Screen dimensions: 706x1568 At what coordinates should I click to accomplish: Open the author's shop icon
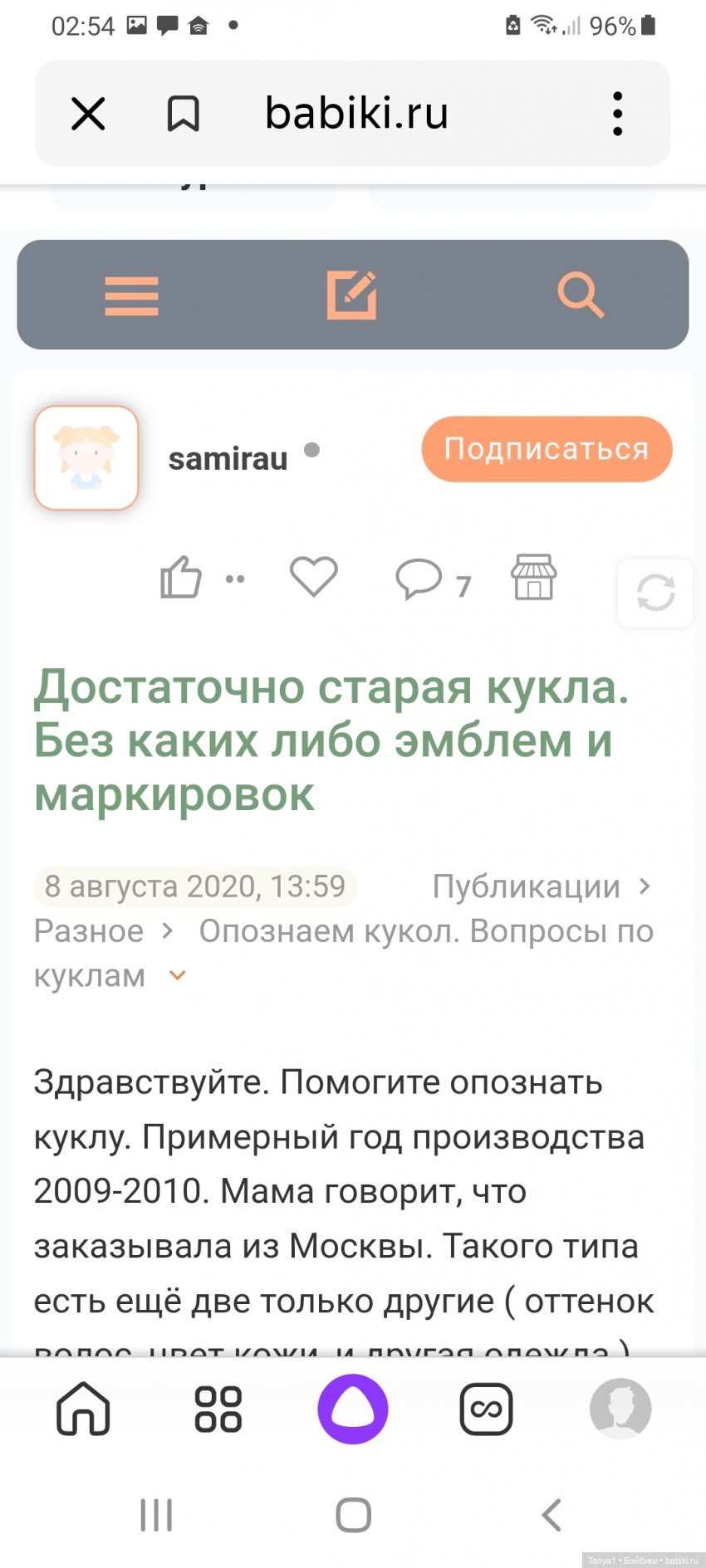tap(533, 577)
